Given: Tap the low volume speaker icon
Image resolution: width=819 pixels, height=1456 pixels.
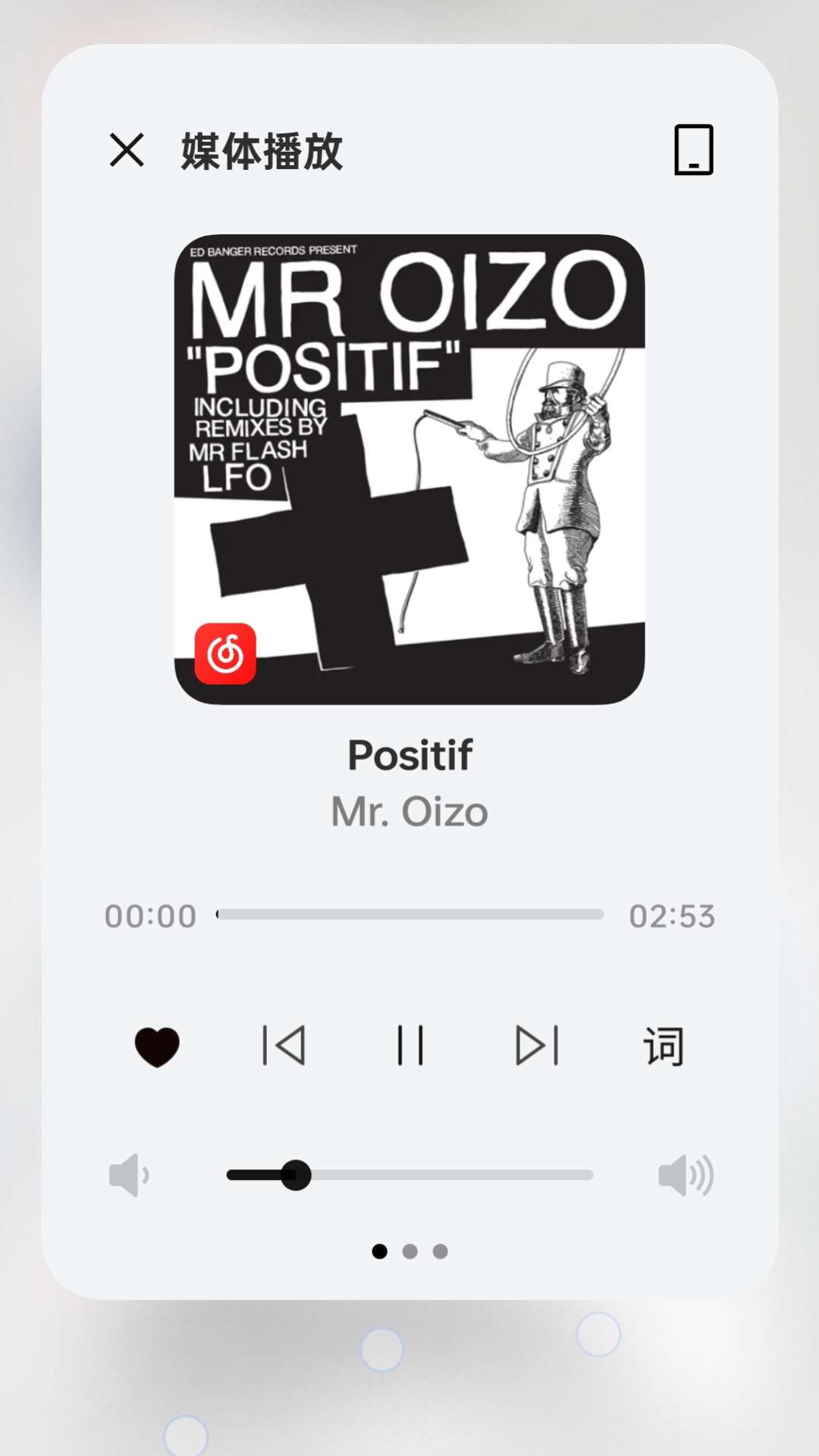Looking at the screenshot, I should tap(129, 1175).
